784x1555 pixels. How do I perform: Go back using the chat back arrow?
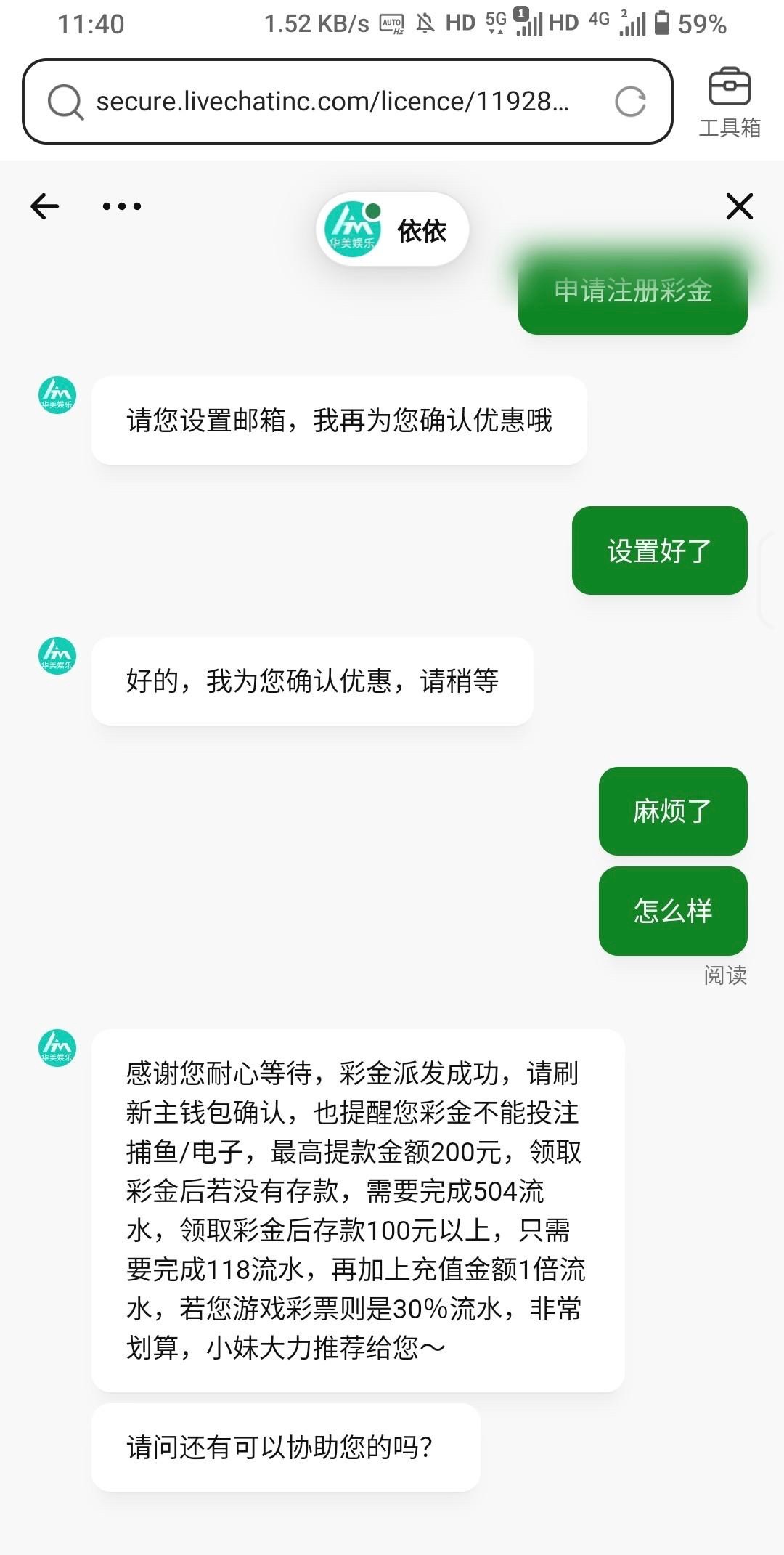point(45,206)
